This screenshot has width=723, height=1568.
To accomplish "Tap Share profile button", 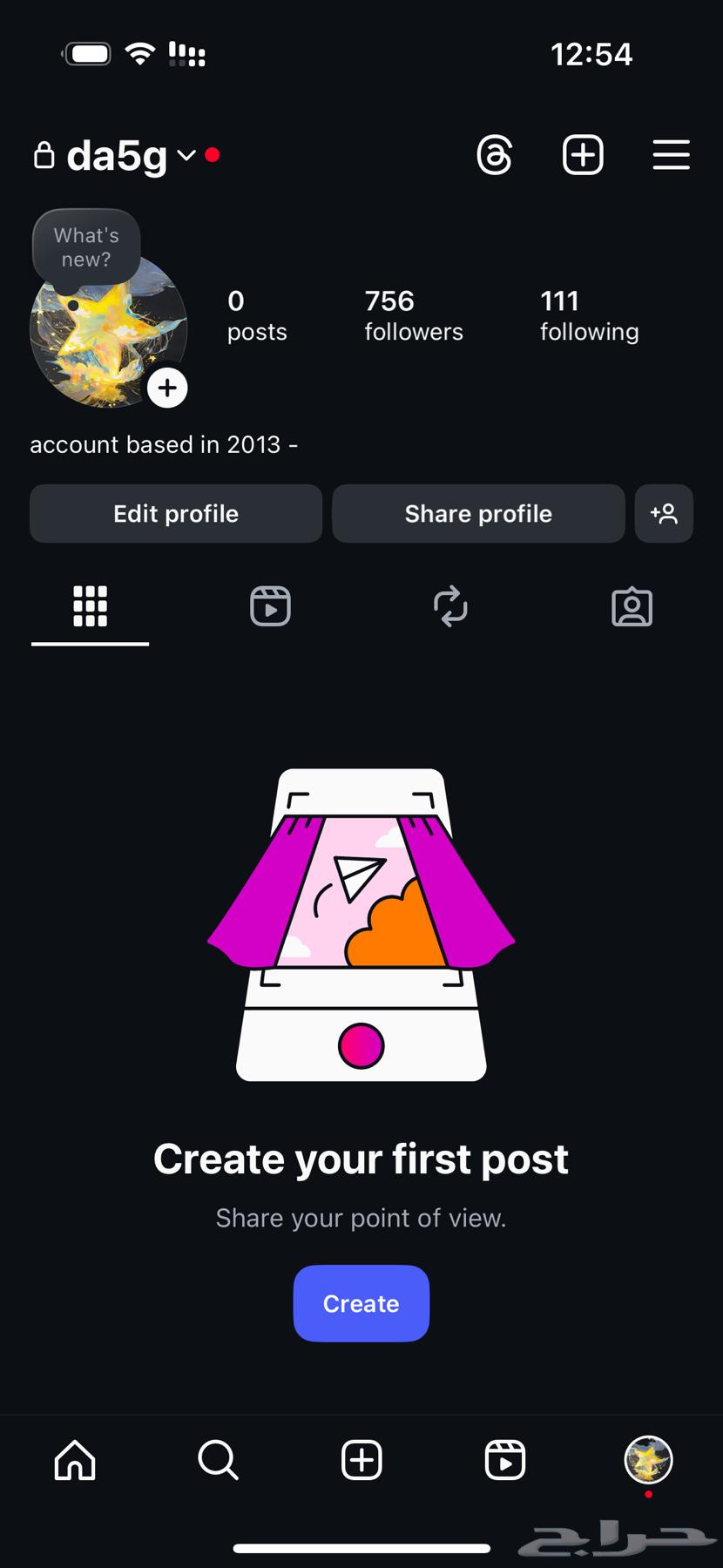I will 478,514.
